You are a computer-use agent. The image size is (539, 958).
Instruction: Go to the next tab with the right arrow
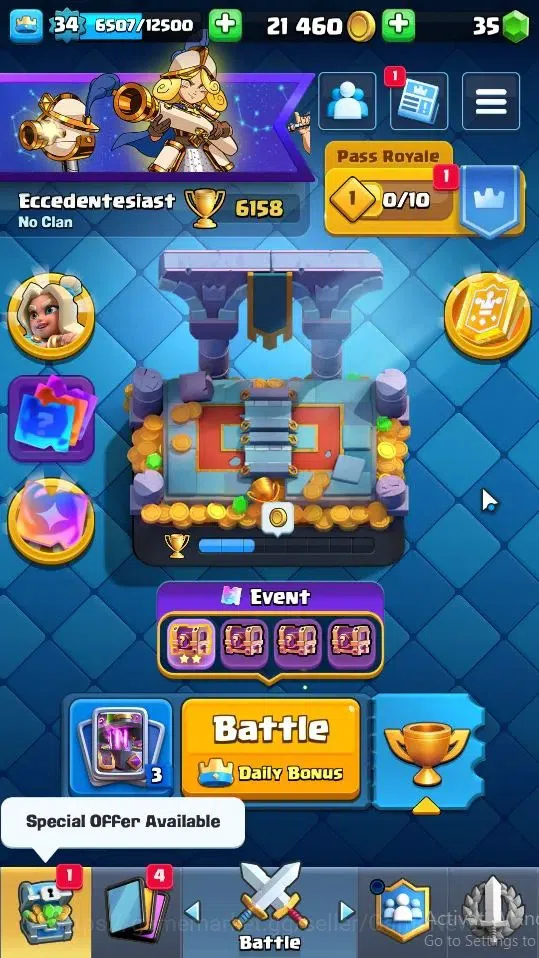coord(347,912)
